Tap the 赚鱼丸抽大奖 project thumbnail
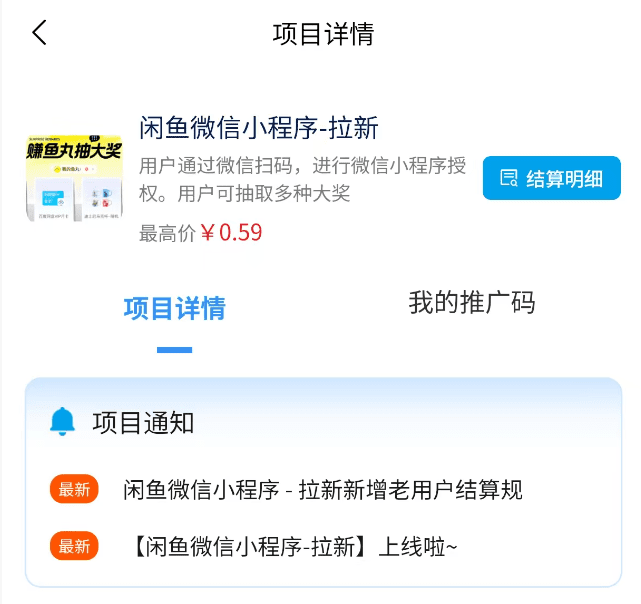Viewport: 641px width, 604px height. (x=74, y=177)
